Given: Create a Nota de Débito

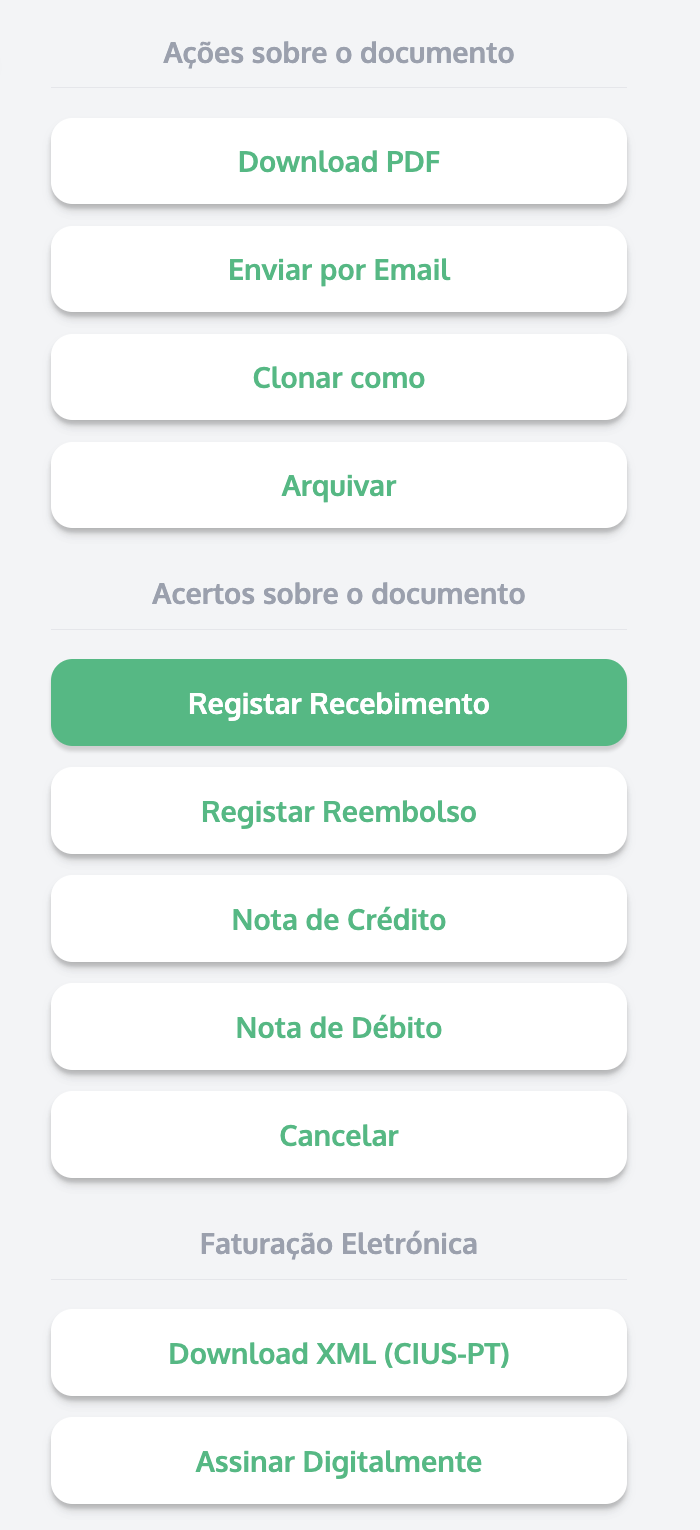Looking at the screenshot, I should [339, 1026].
